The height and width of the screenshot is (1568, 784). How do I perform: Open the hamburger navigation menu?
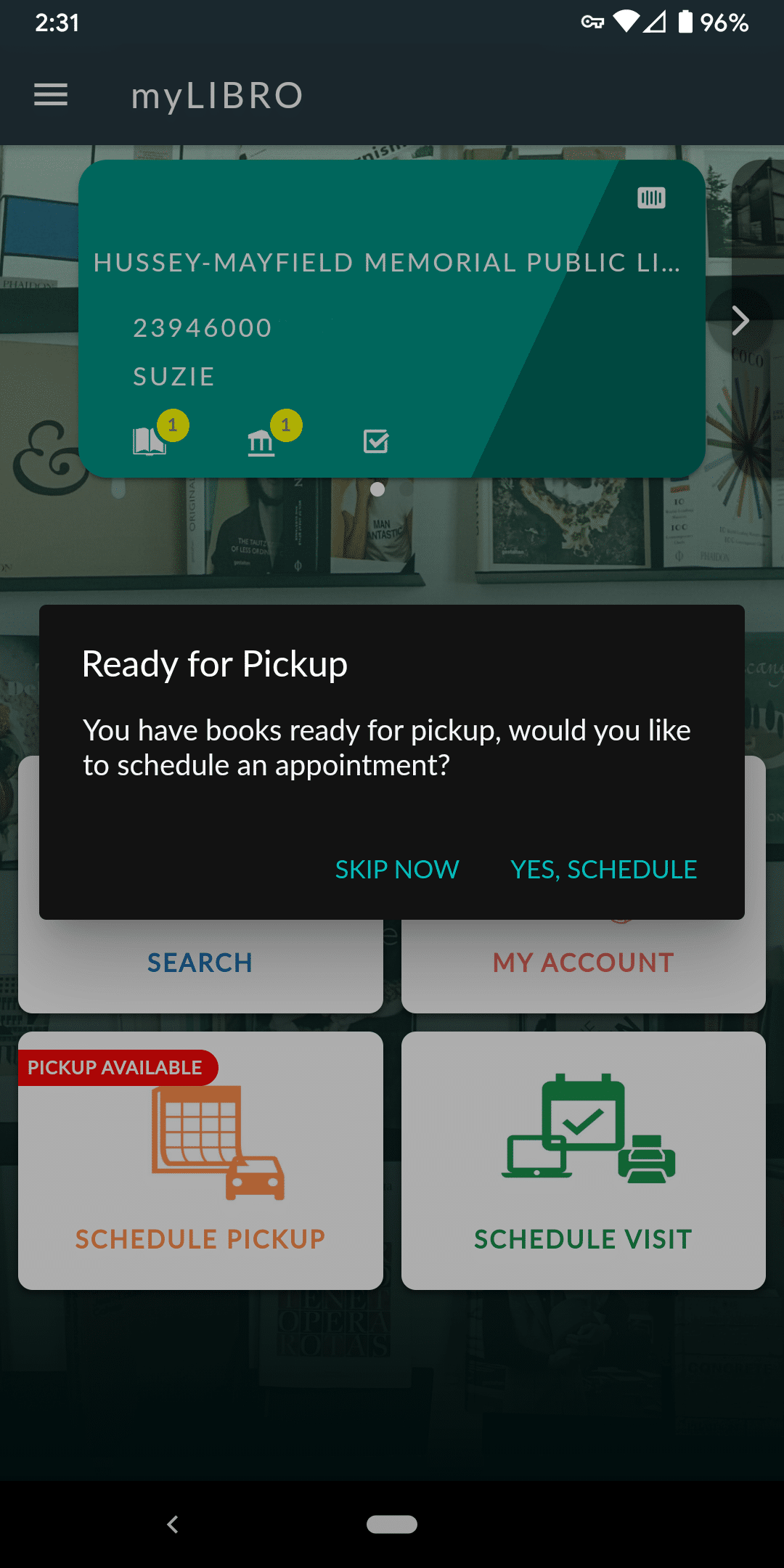(x=51, y=95)
